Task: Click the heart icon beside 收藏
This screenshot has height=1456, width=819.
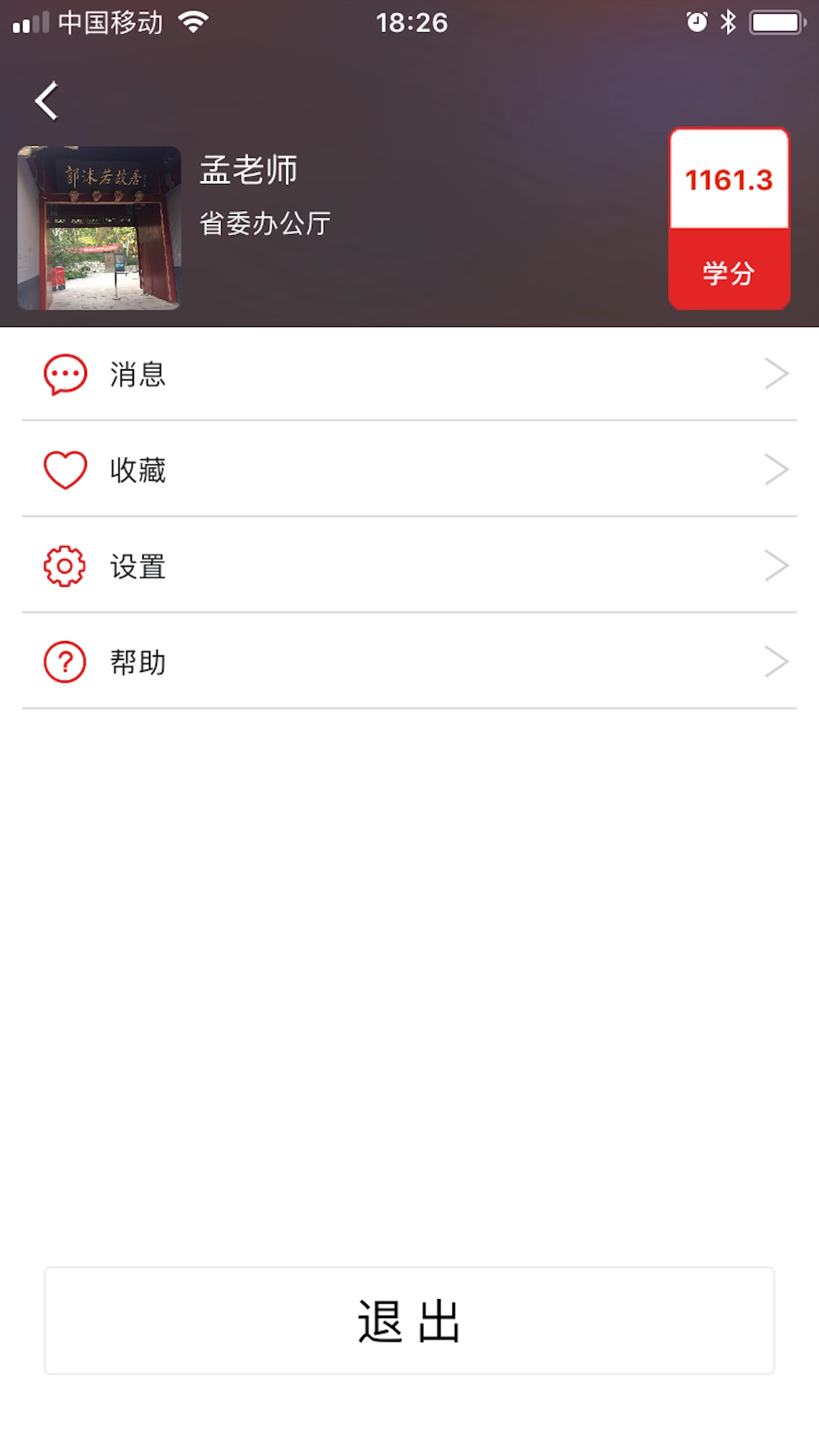Action: pyautogui.click(x=64, y=470)
